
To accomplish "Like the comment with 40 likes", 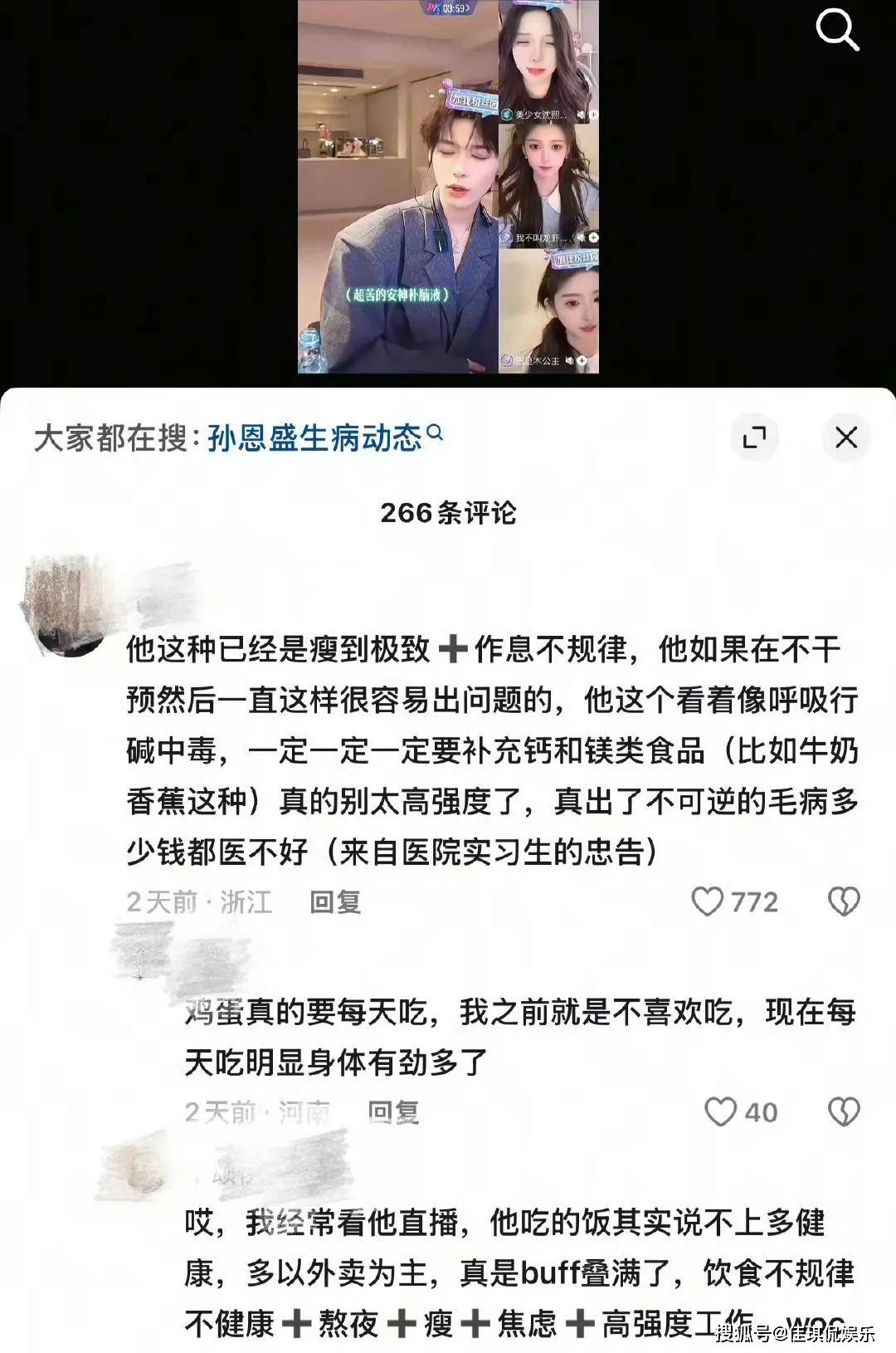I will point(720,1112).
